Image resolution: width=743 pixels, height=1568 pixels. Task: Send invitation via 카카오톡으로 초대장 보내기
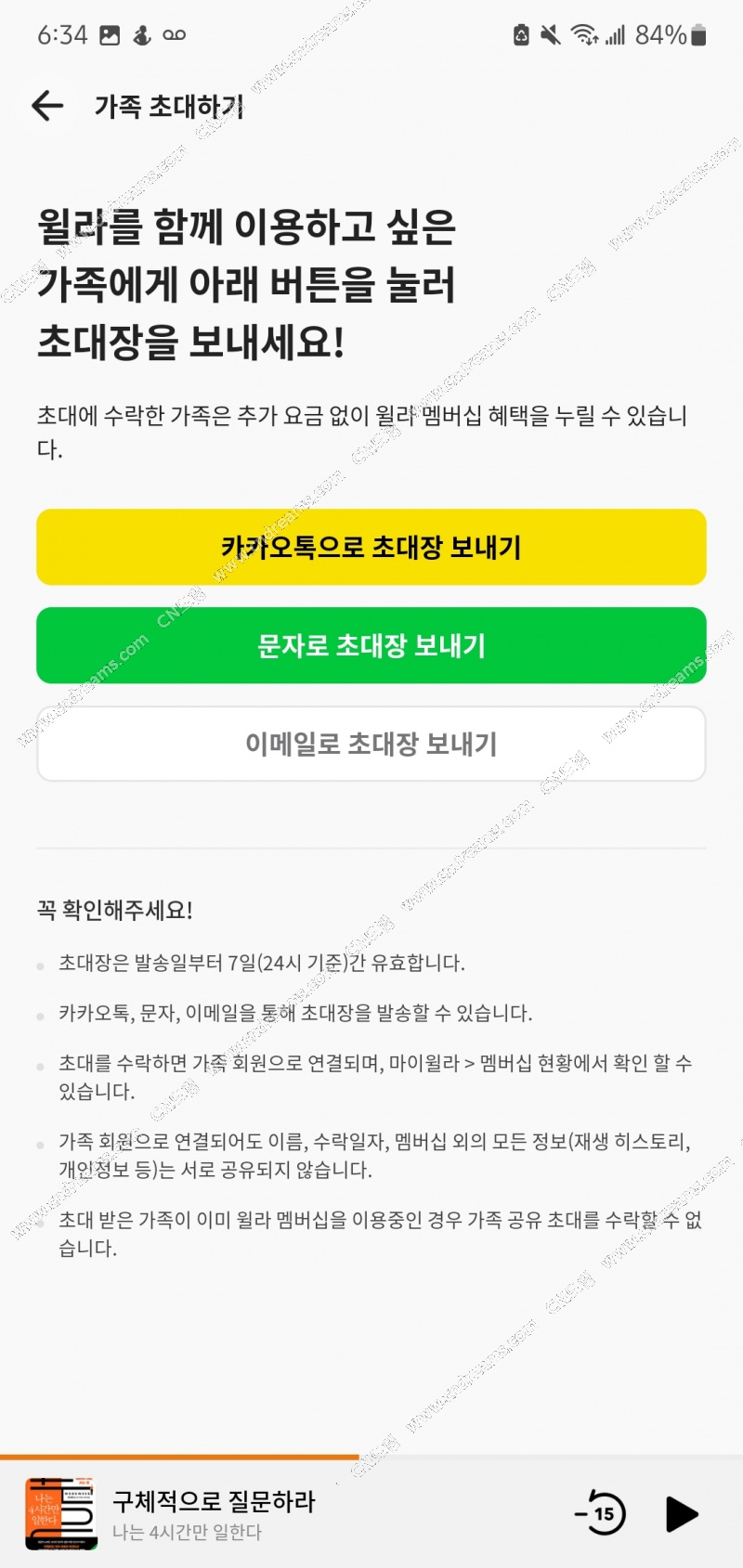pyautogui.click(x=371, y=547)
